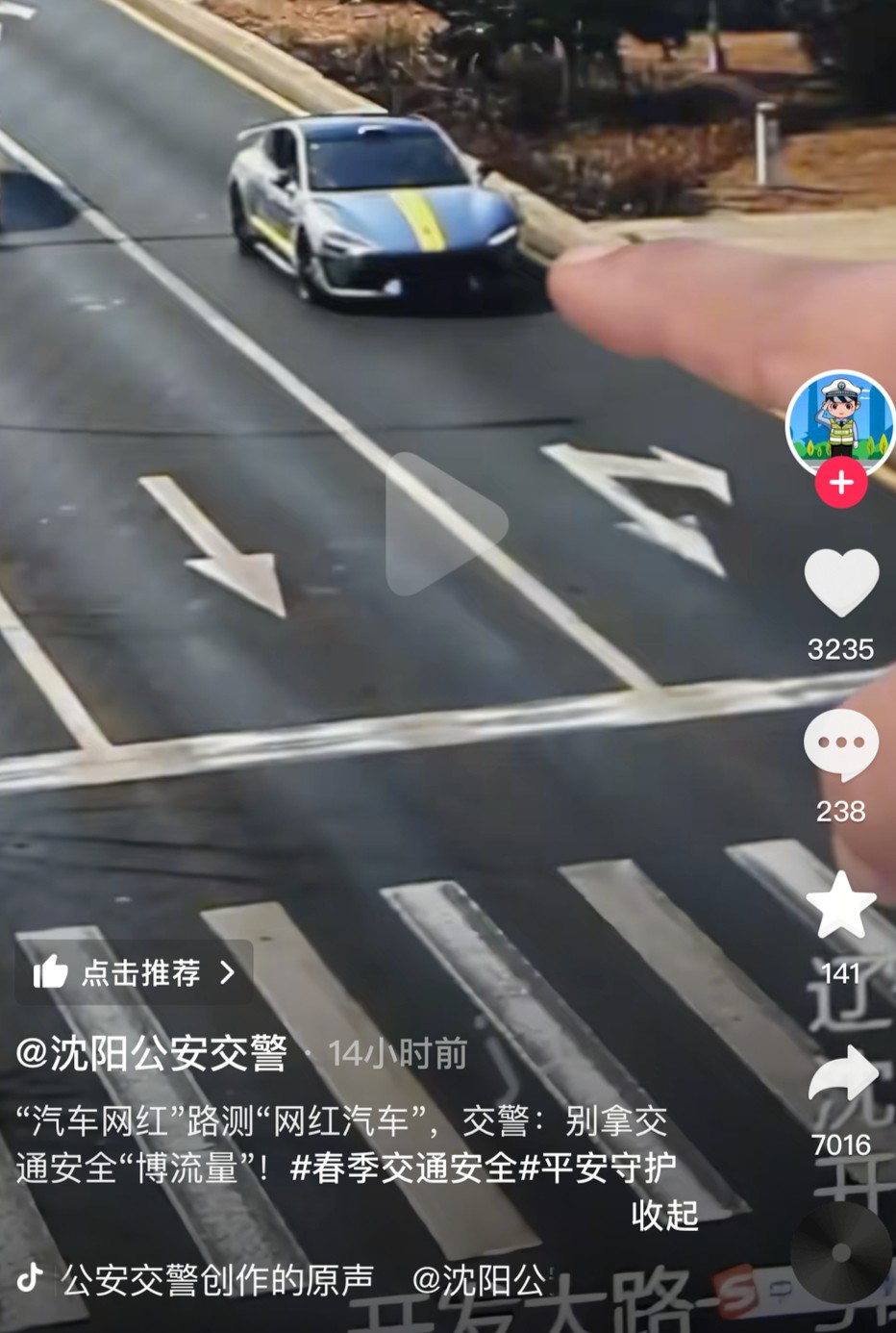Open the original sound 公安交警创作的原声
The width and height of the screenshot is (896, 1333).
pyautogui.click(x=217, y=1280)
